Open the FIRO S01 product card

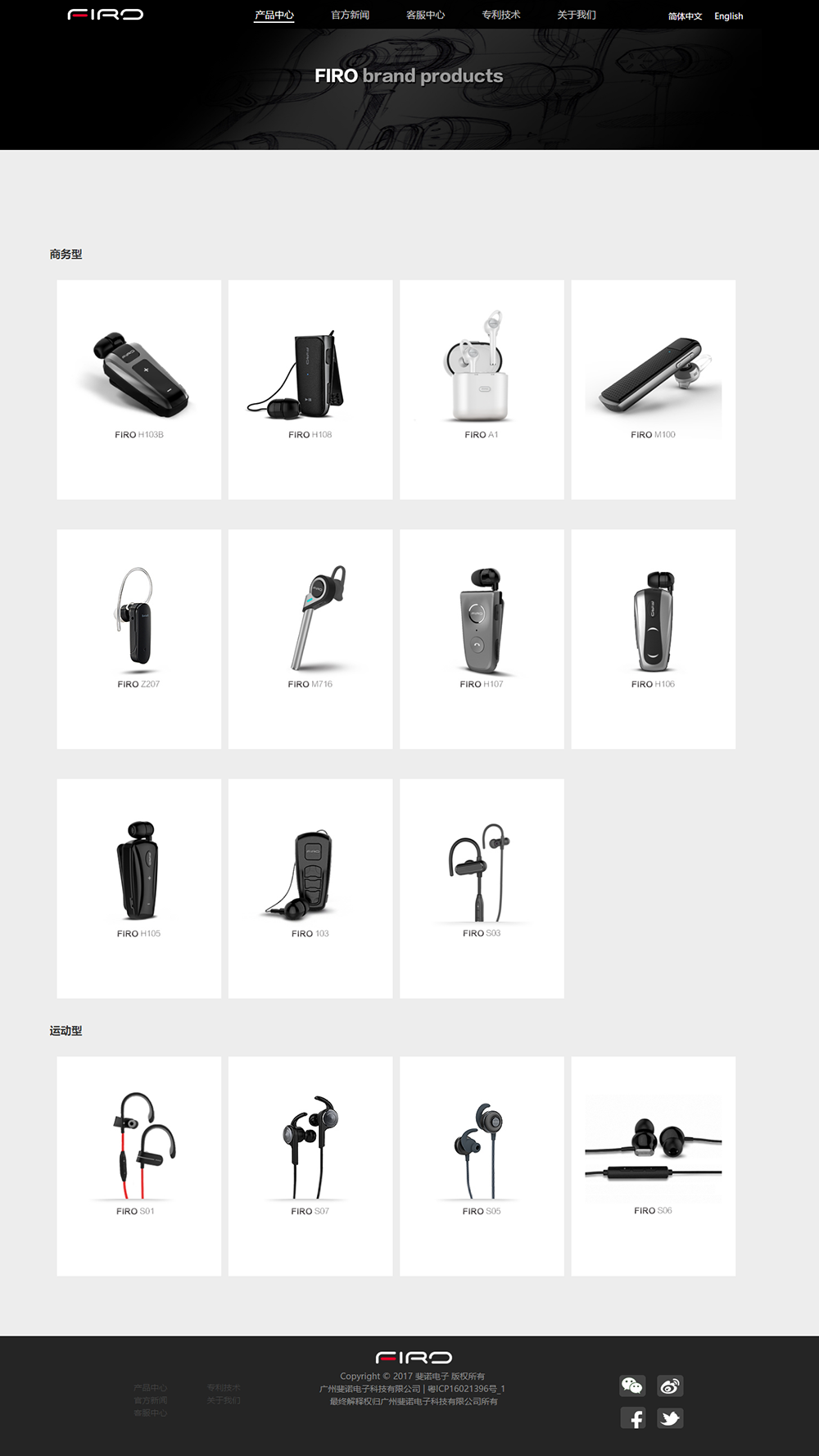coord(139,1165)
